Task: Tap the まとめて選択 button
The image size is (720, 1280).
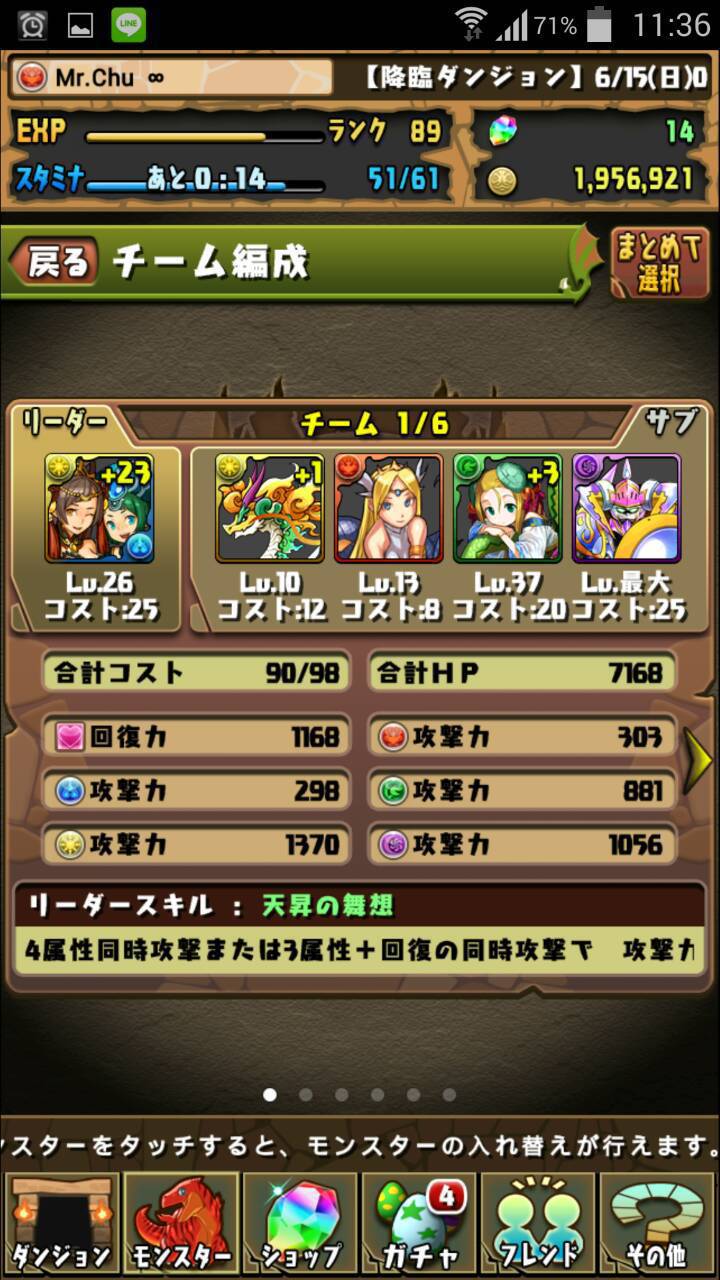Action: (658, 263)
